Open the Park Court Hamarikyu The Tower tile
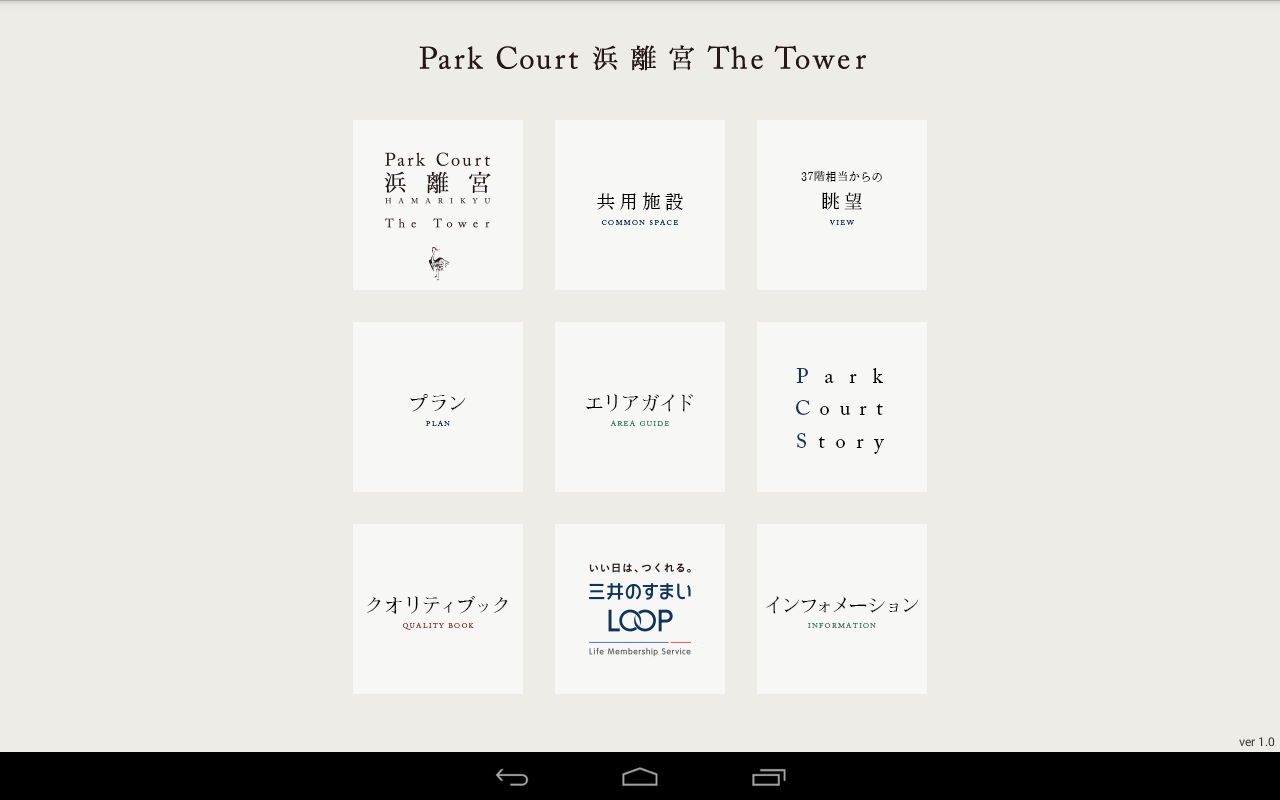The height and width of the screenshot is (800, 1280). tap(438, 205)
